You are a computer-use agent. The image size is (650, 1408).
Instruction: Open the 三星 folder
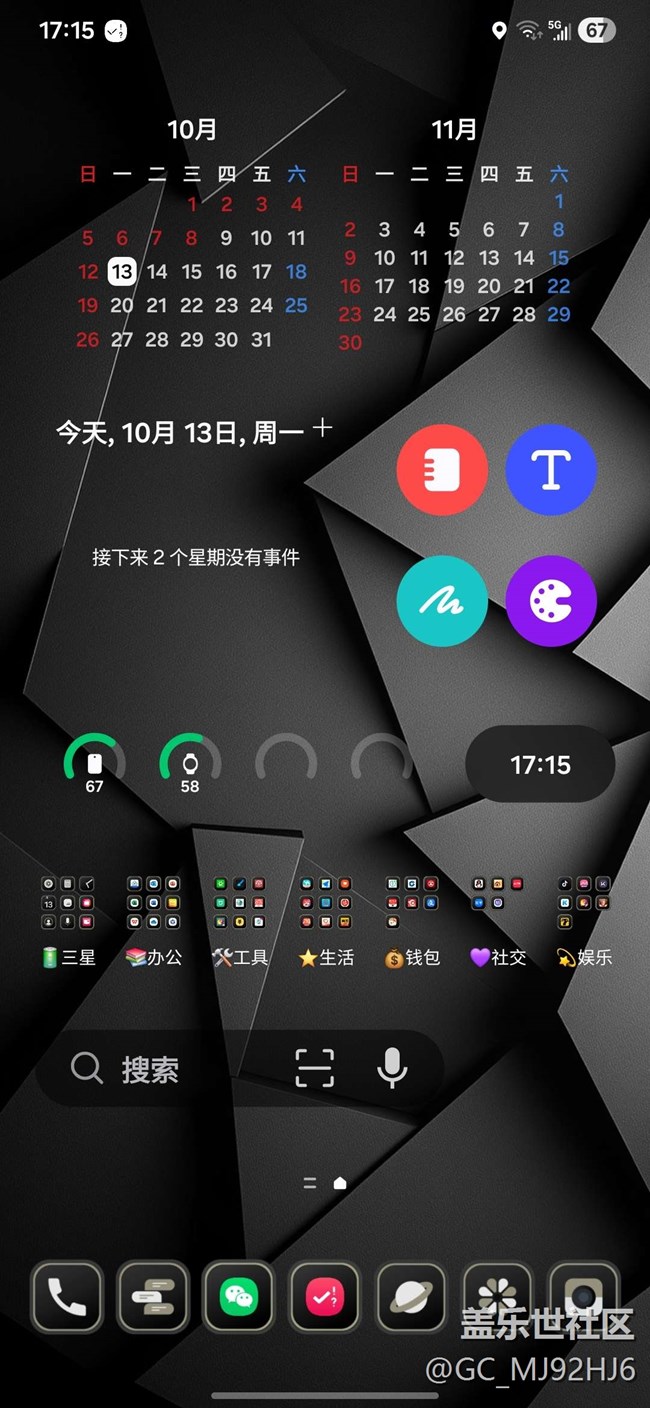[68, 903]
